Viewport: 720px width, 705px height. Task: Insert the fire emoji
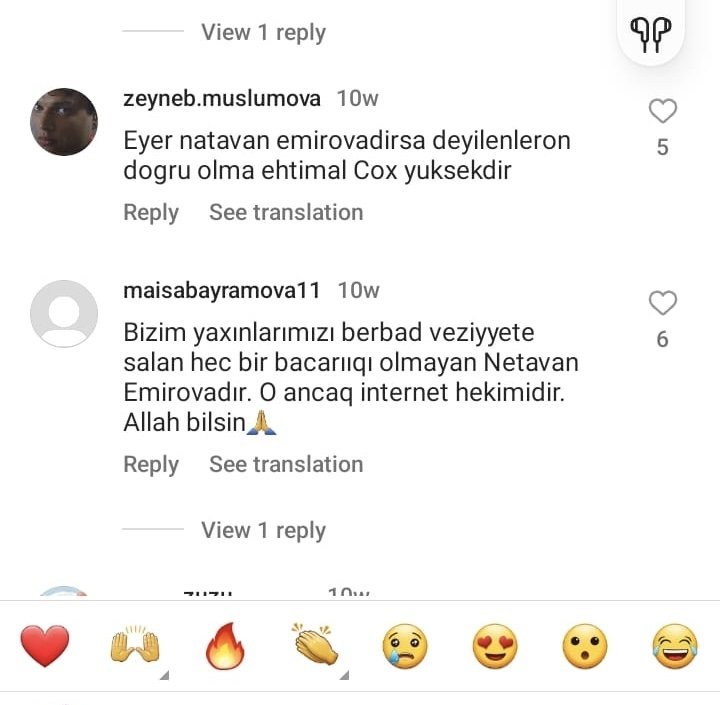coord(225,646)
